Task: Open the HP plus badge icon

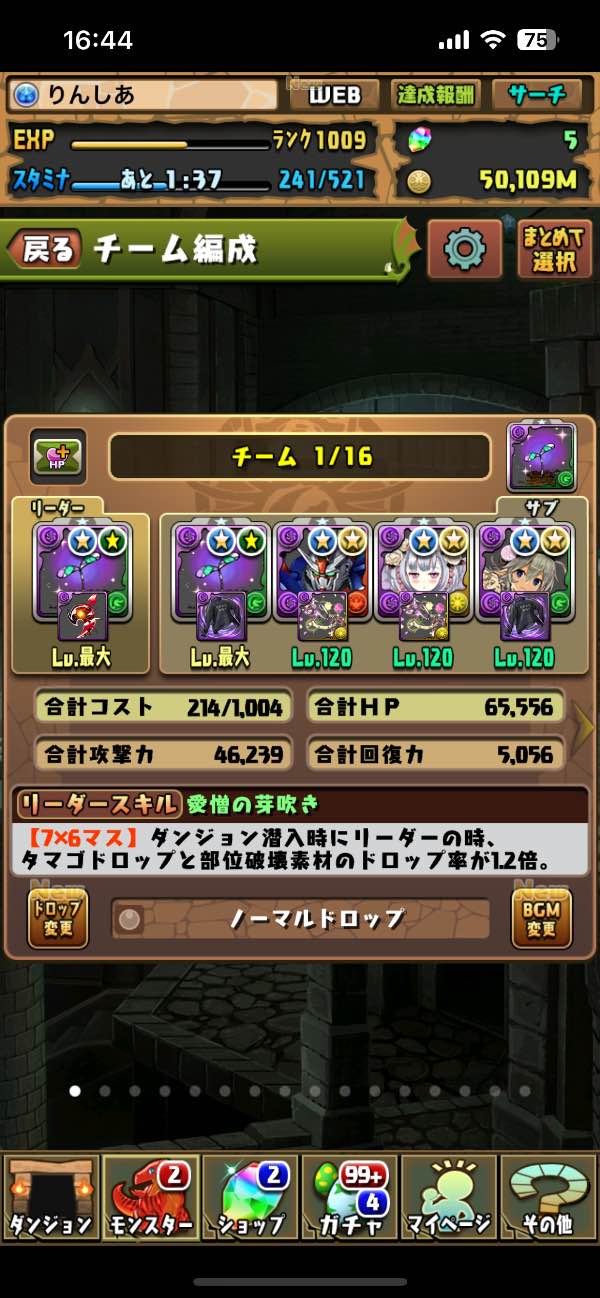Action: click(57, 457)
